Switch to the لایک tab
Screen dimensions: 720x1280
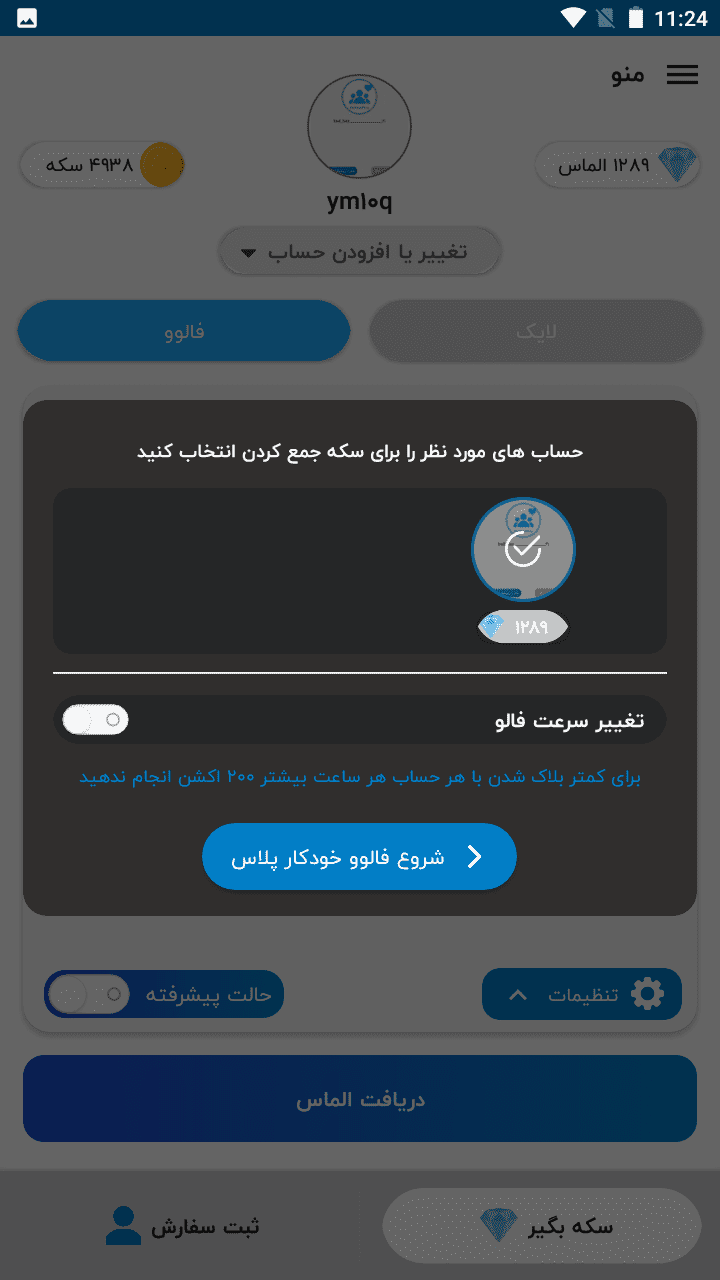pos(536,331)
